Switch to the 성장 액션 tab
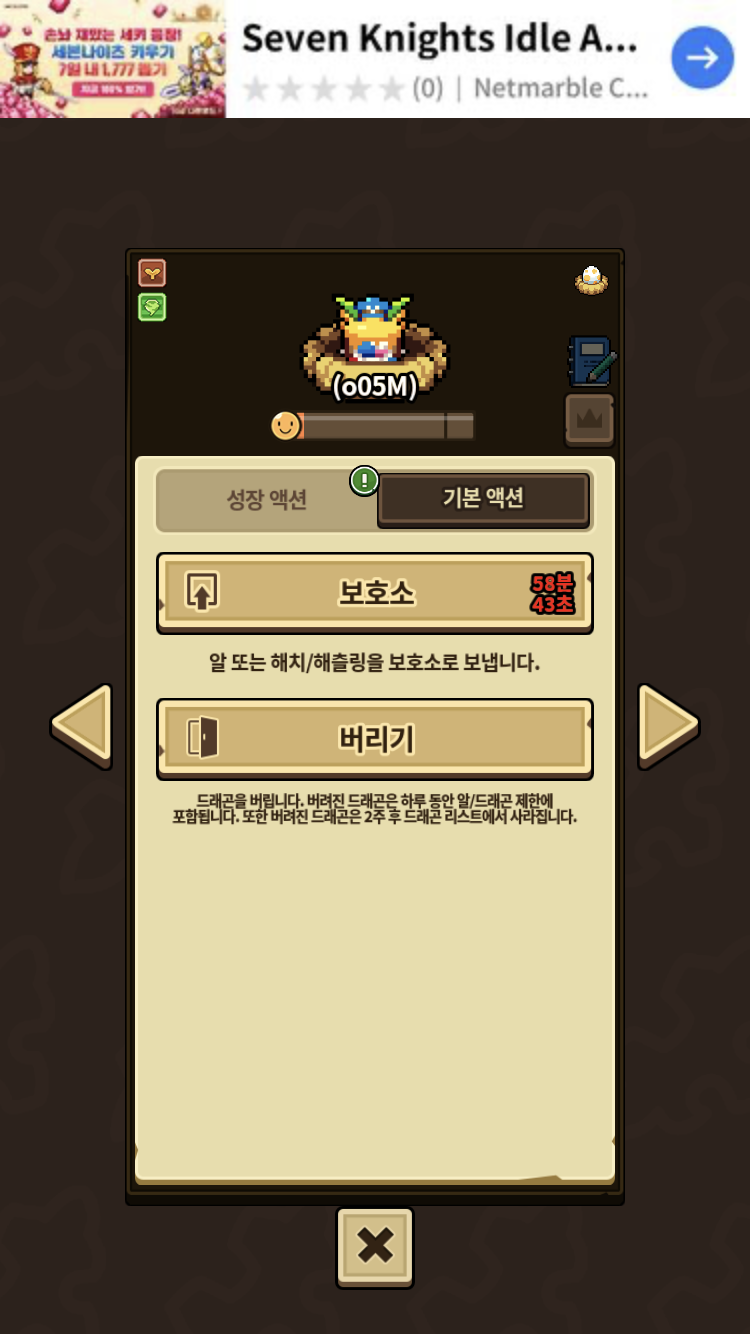The height and width of the screenshot is (1334, 750). click(266, 499)
